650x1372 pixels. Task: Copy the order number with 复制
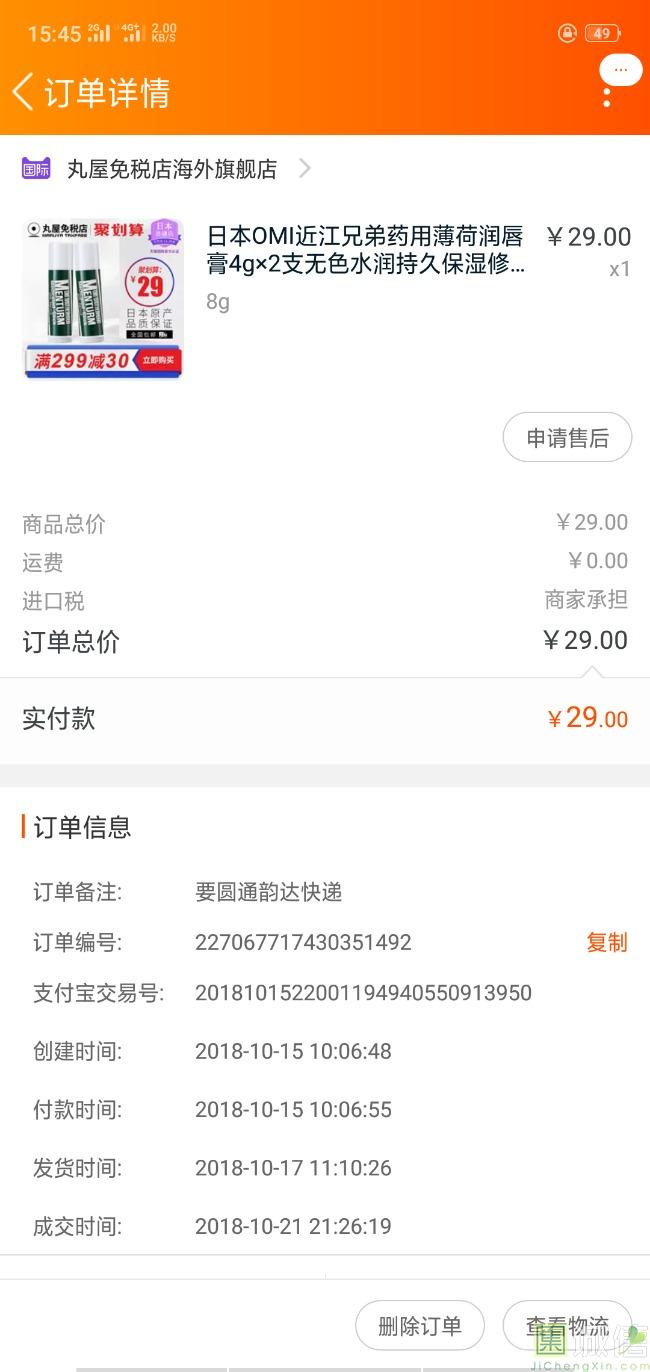click(x=606, y=942)
